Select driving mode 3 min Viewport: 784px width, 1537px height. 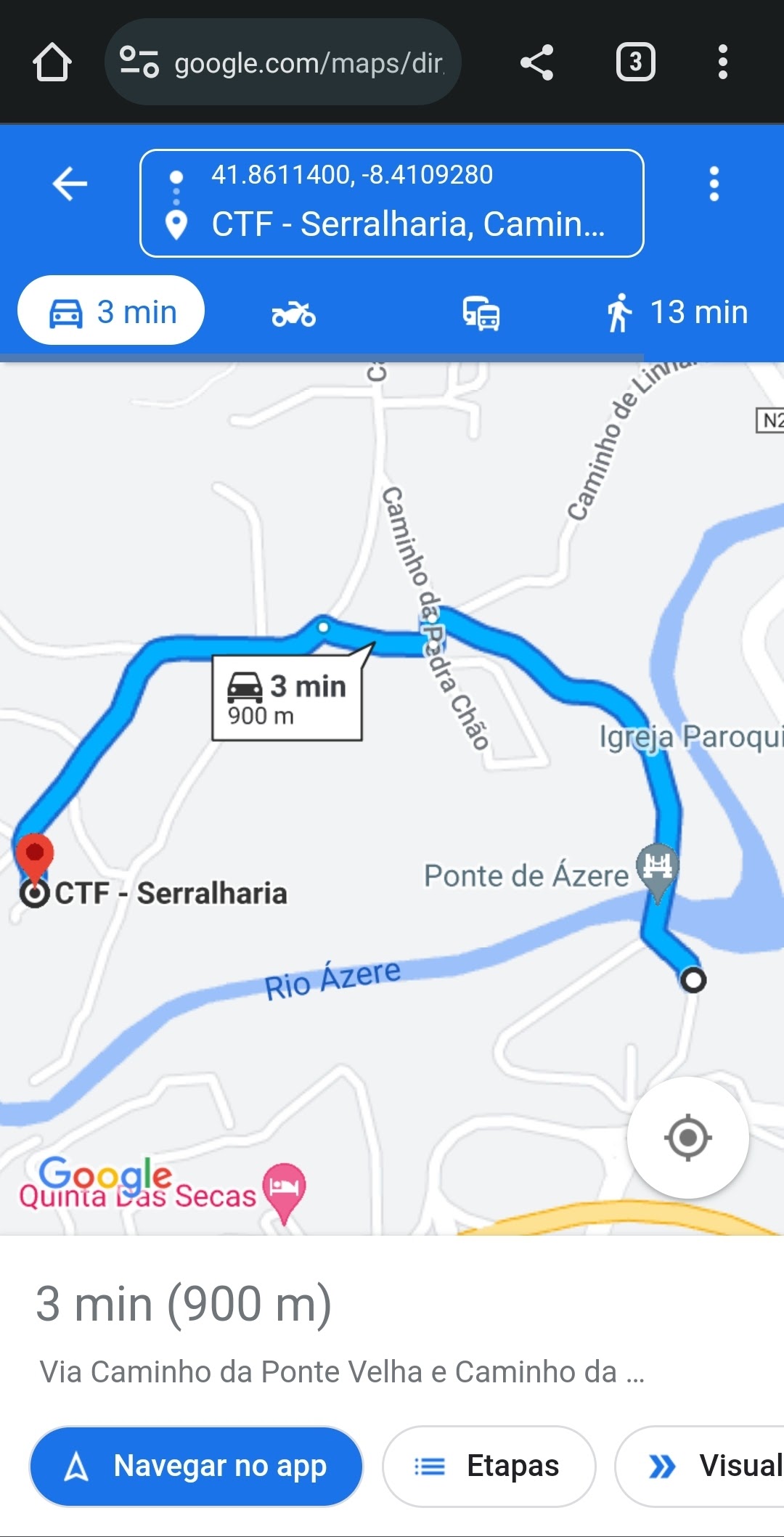click(x=111, y=312)
